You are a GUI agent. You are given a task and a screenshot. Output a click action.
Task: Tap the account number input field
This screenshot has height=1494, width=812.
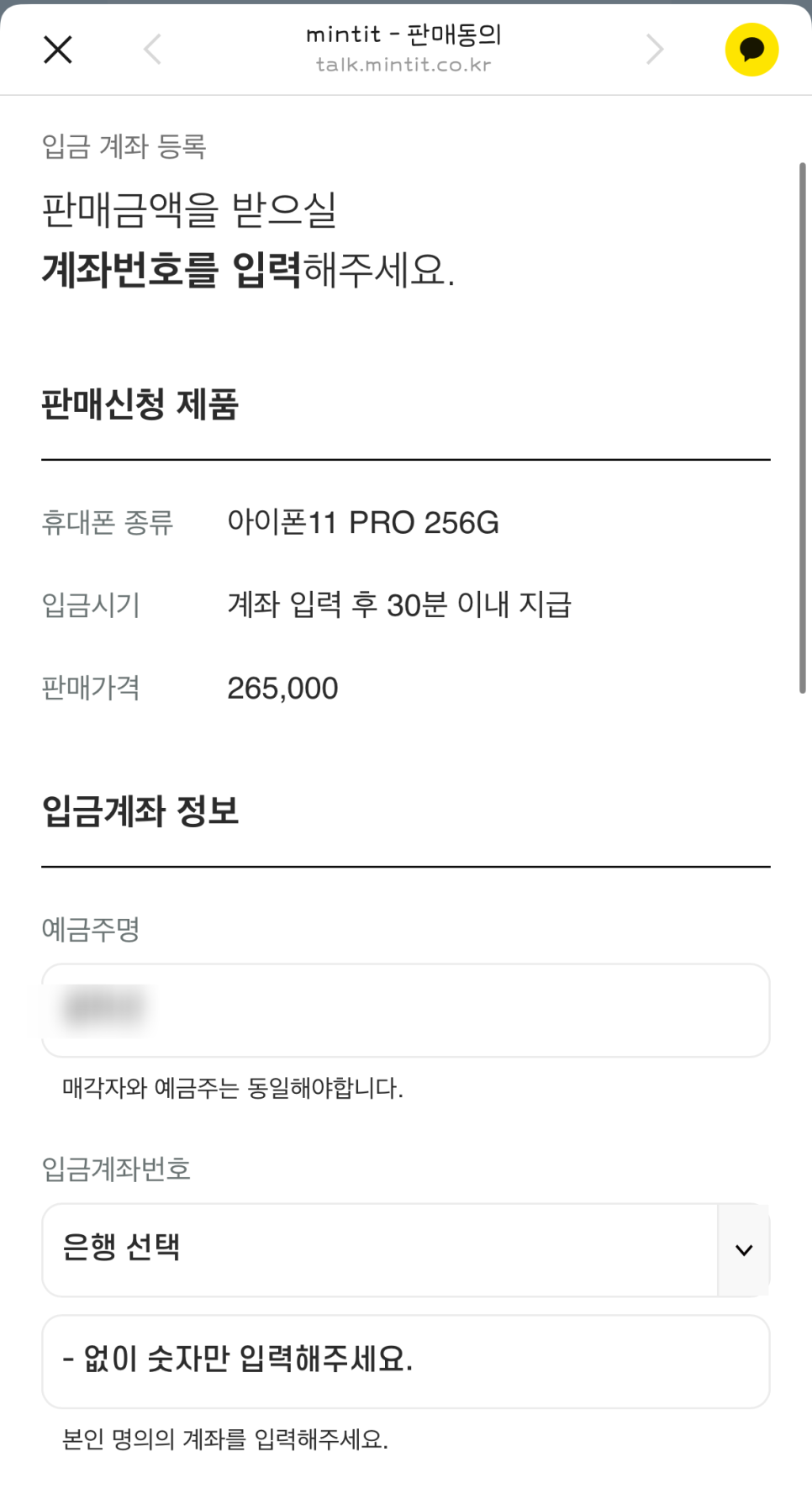[x=406, y=1361]
